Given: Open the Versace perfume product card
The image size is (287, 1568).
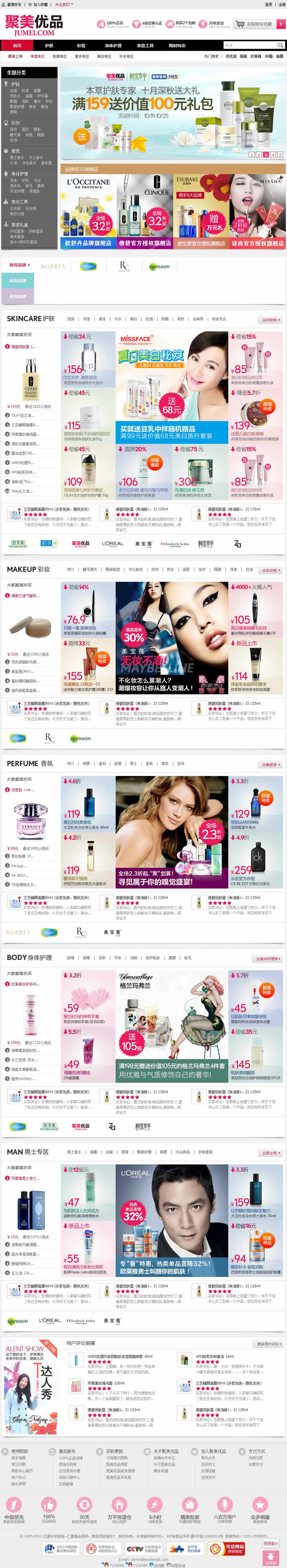Looking at the screenshot, I should pos(30,819).
